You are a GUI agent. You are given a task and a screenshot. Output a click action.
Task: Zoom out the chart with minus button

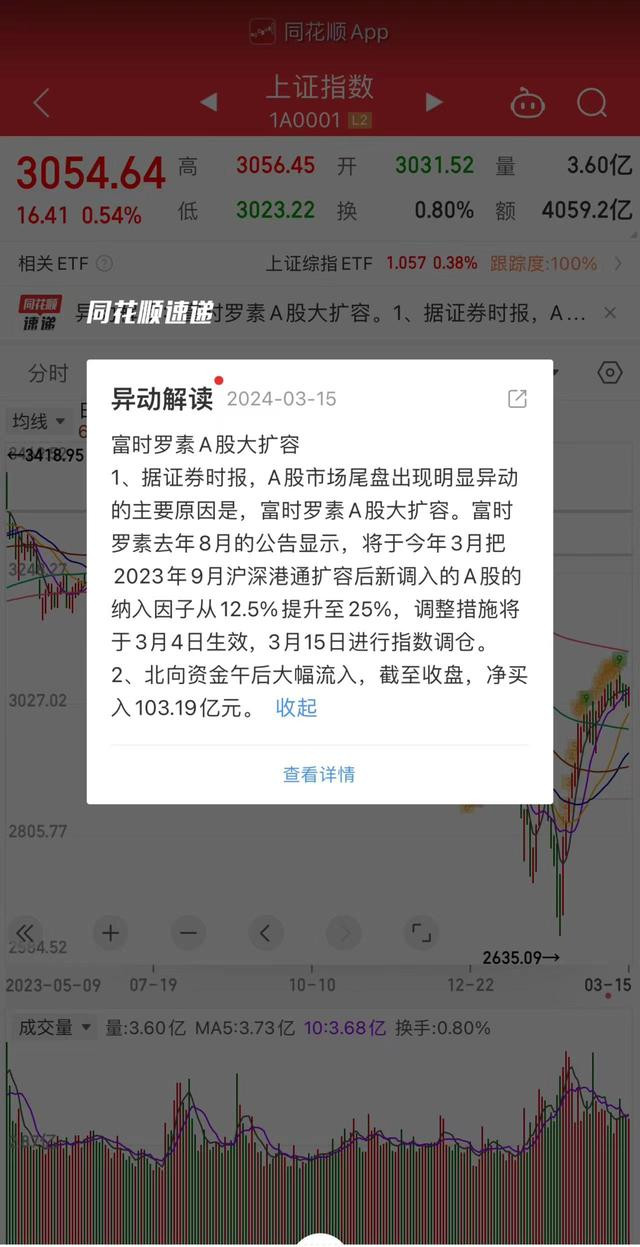coord(188,933)
